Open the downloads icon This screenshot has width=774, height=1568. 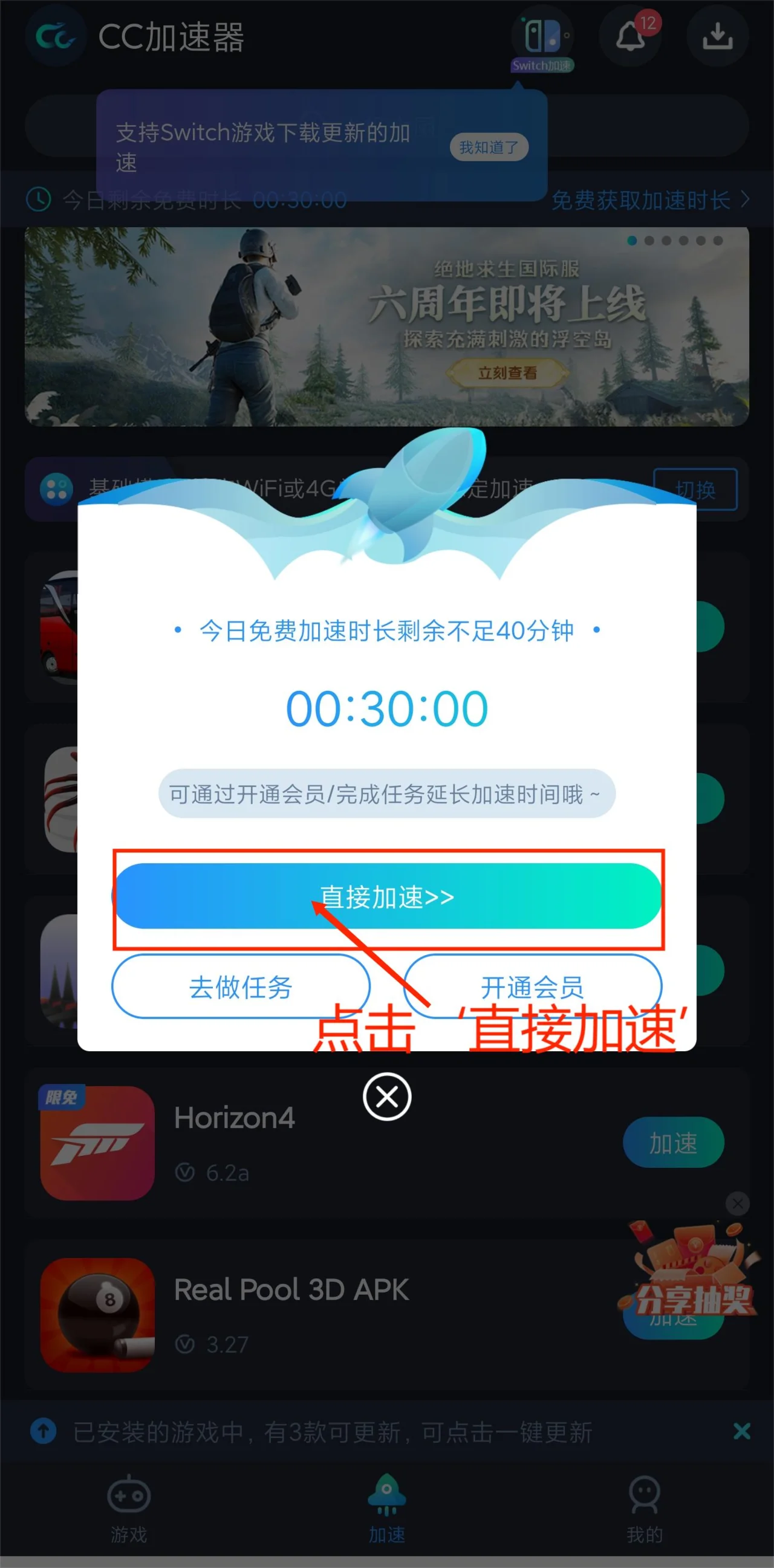pos(717,36)
